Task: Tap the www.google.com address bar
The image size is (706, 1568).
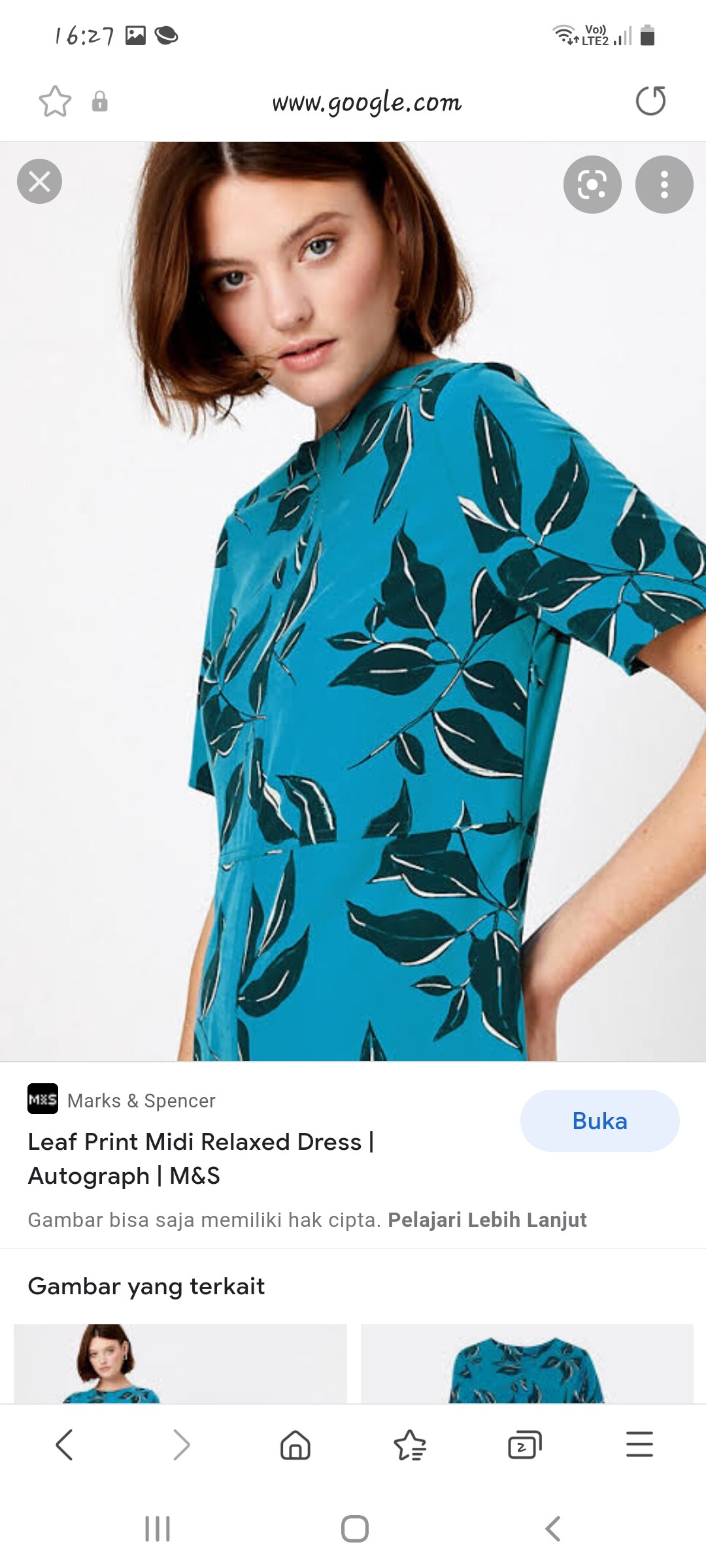Action: [x=366, y=103]
